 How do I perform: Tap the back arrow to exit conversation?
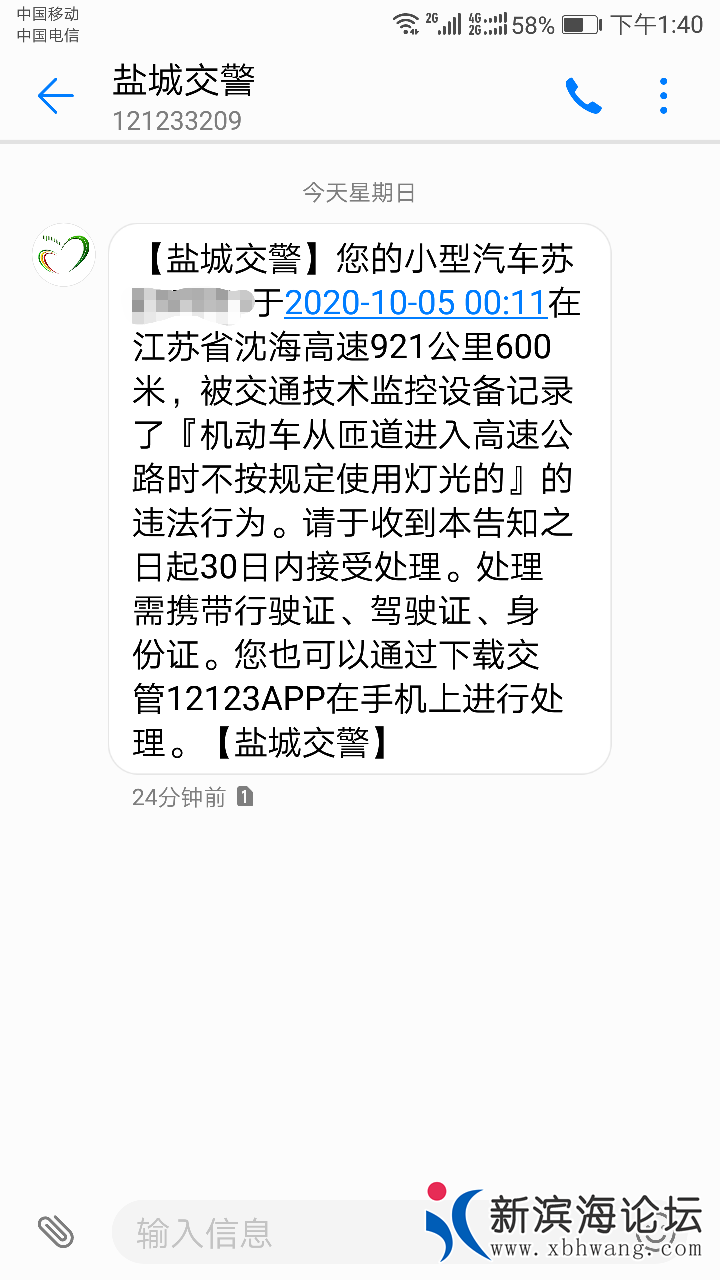click(56, 96)
